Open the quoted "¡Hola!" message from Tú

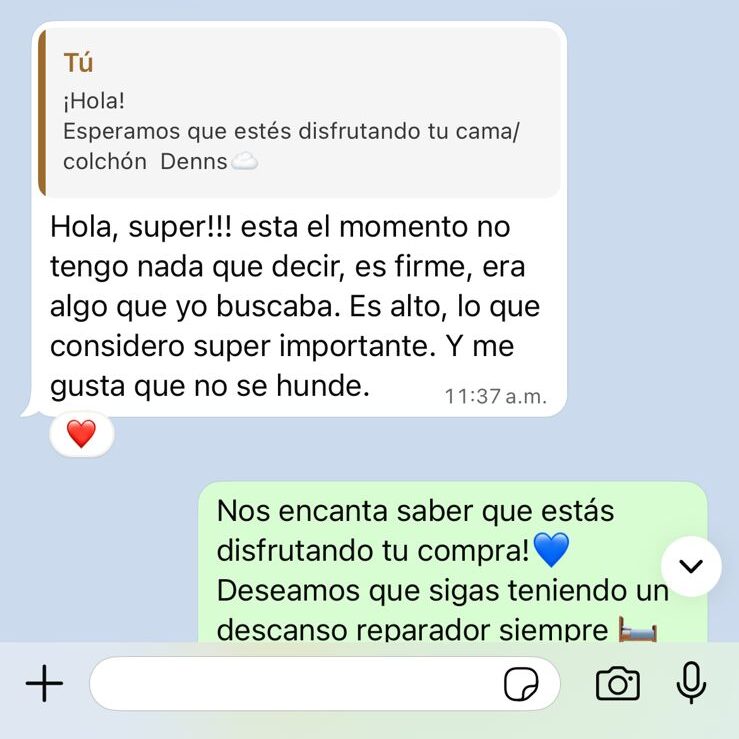[x=299, y=112]
